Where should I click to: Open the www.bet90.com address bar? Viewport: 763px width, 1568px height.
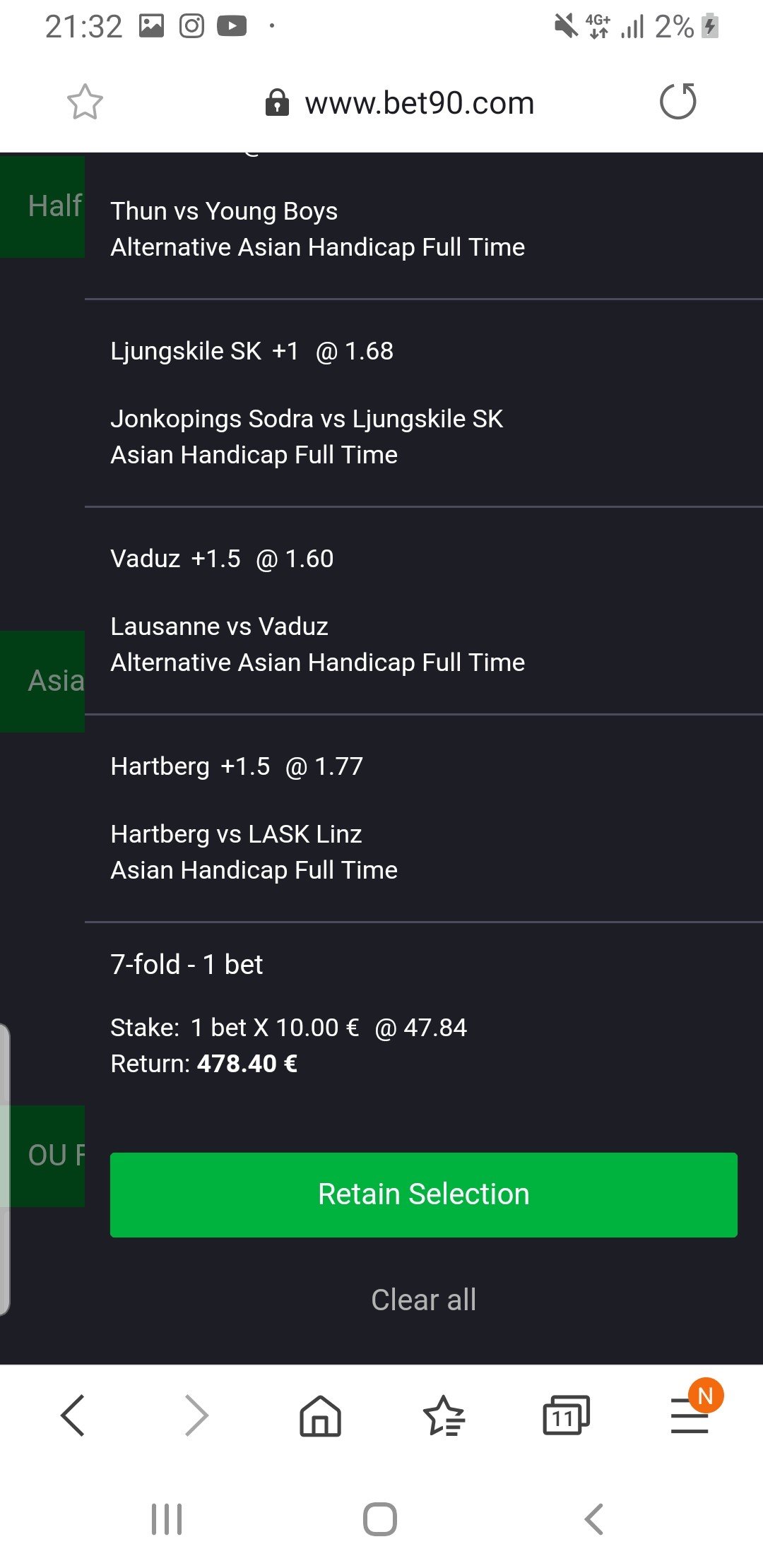tap(419, 103)
